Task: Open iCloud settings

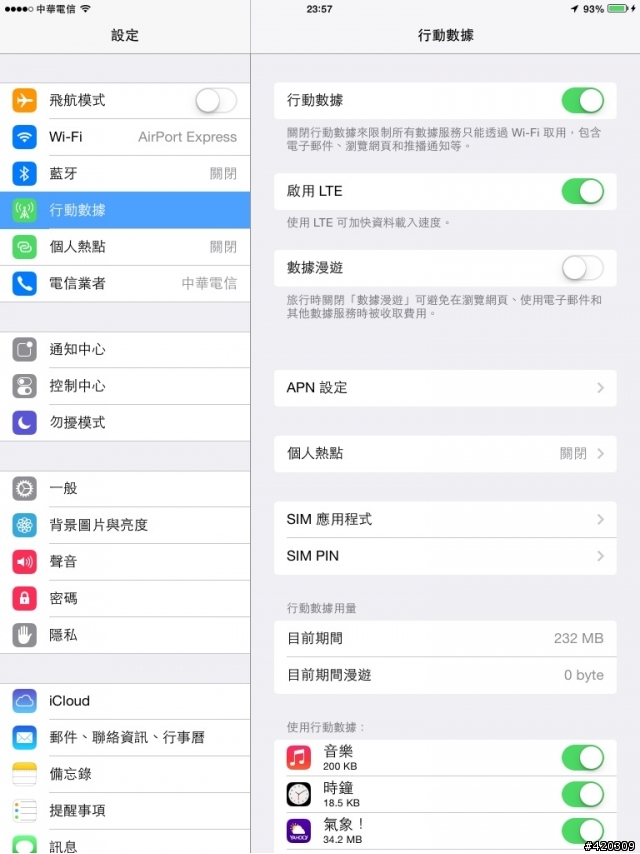Action: (x=125, y=701)
